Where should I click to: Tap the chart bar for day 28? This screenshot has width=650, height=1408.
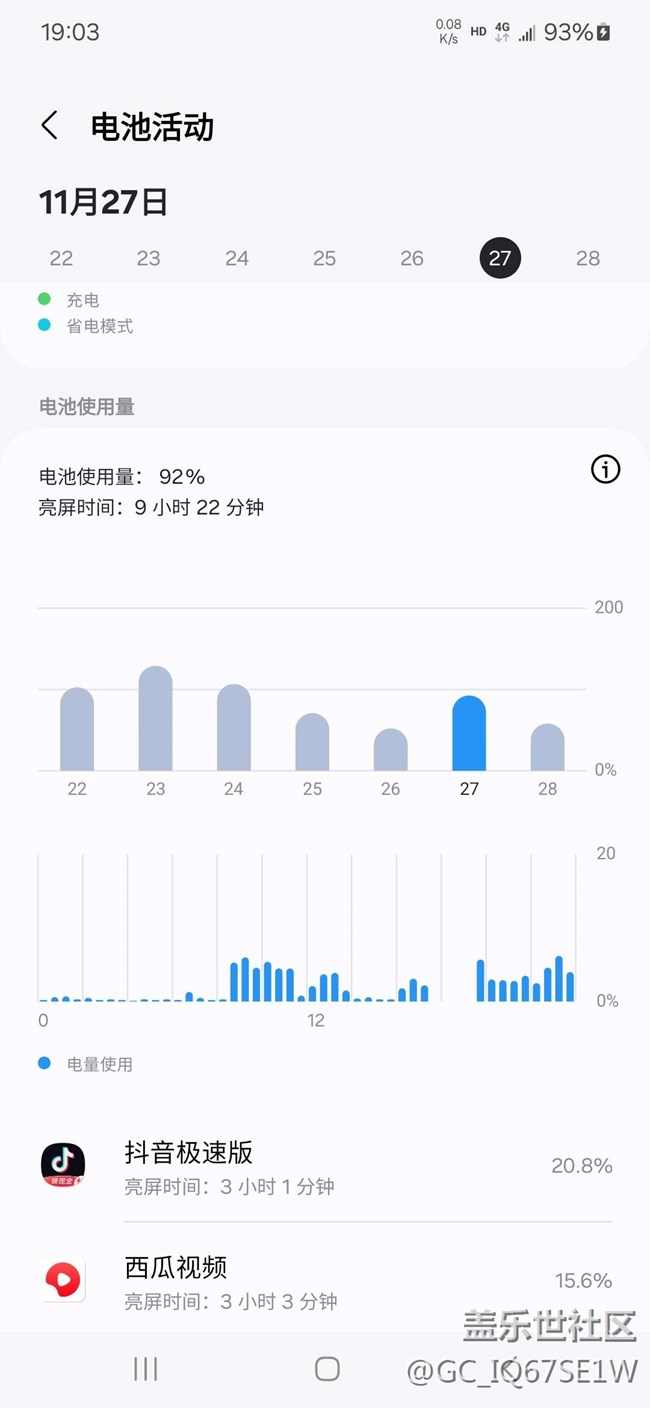[547, 747]
